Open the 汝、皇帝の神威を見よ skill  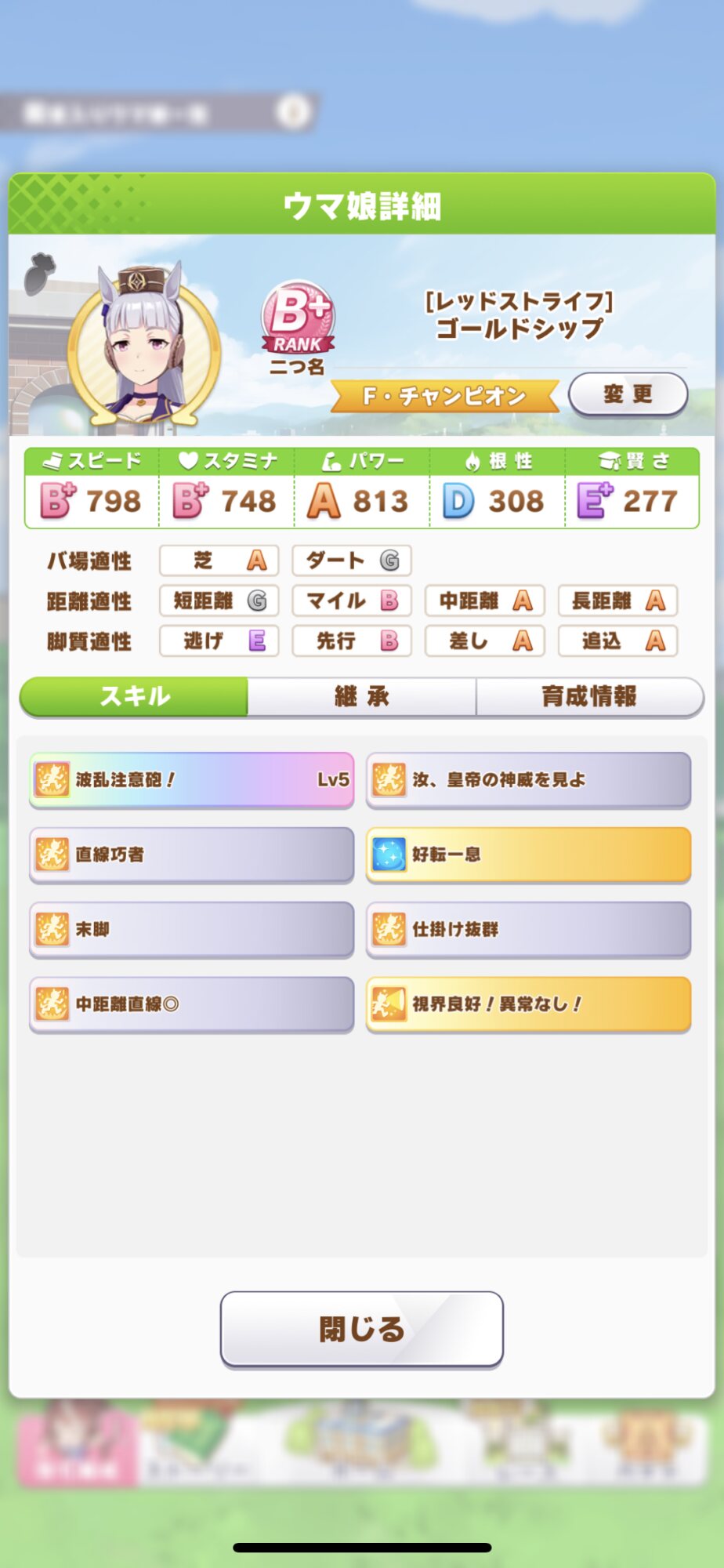pos(529,780)
